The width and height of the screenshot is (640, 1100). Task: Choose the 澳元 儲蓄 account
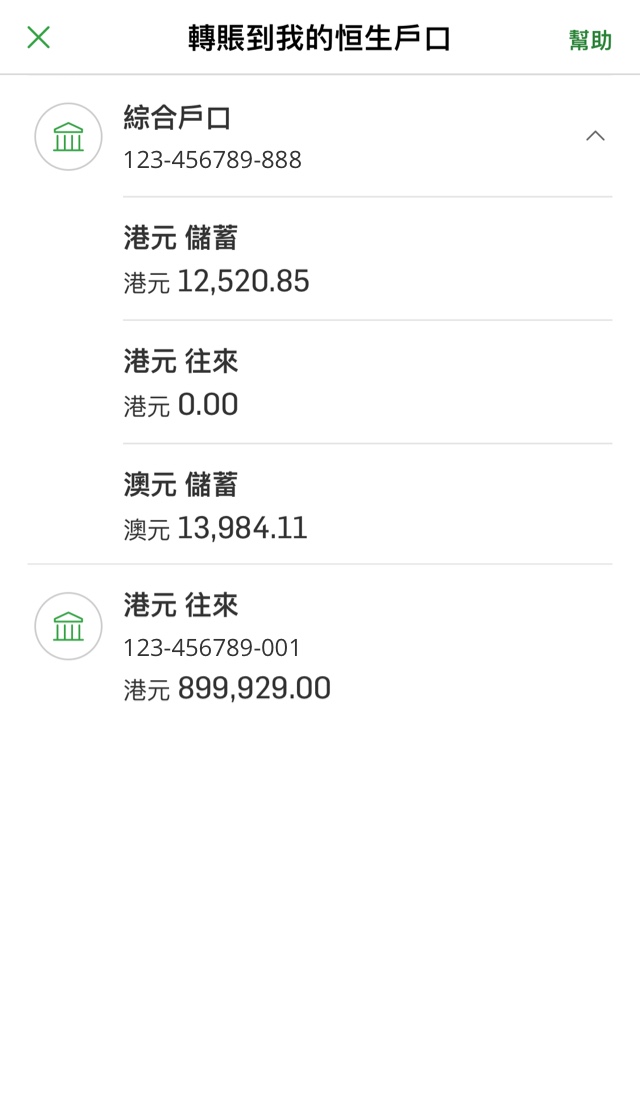[368, 505]
